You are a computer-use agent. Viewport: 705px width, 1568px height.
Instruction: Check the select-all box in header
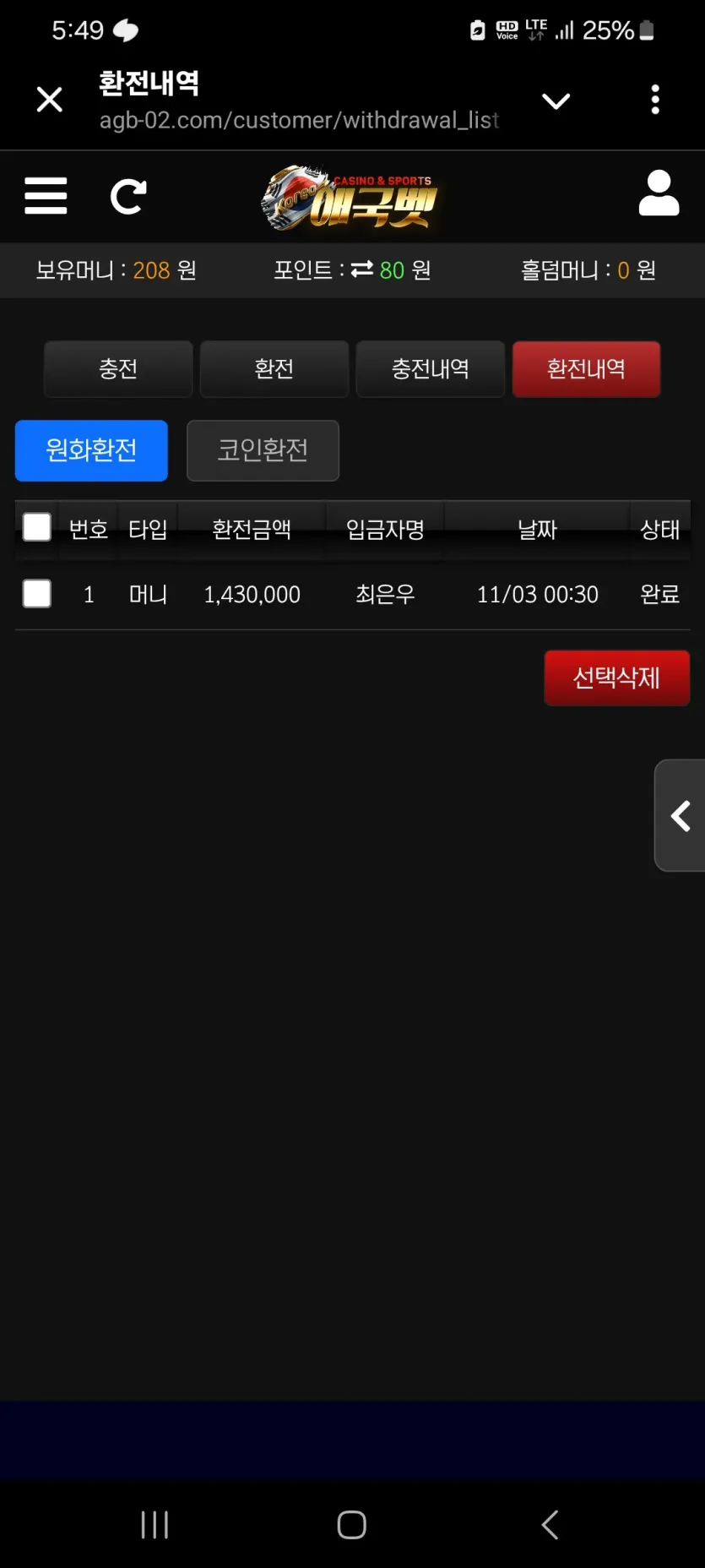click(37, 527)
